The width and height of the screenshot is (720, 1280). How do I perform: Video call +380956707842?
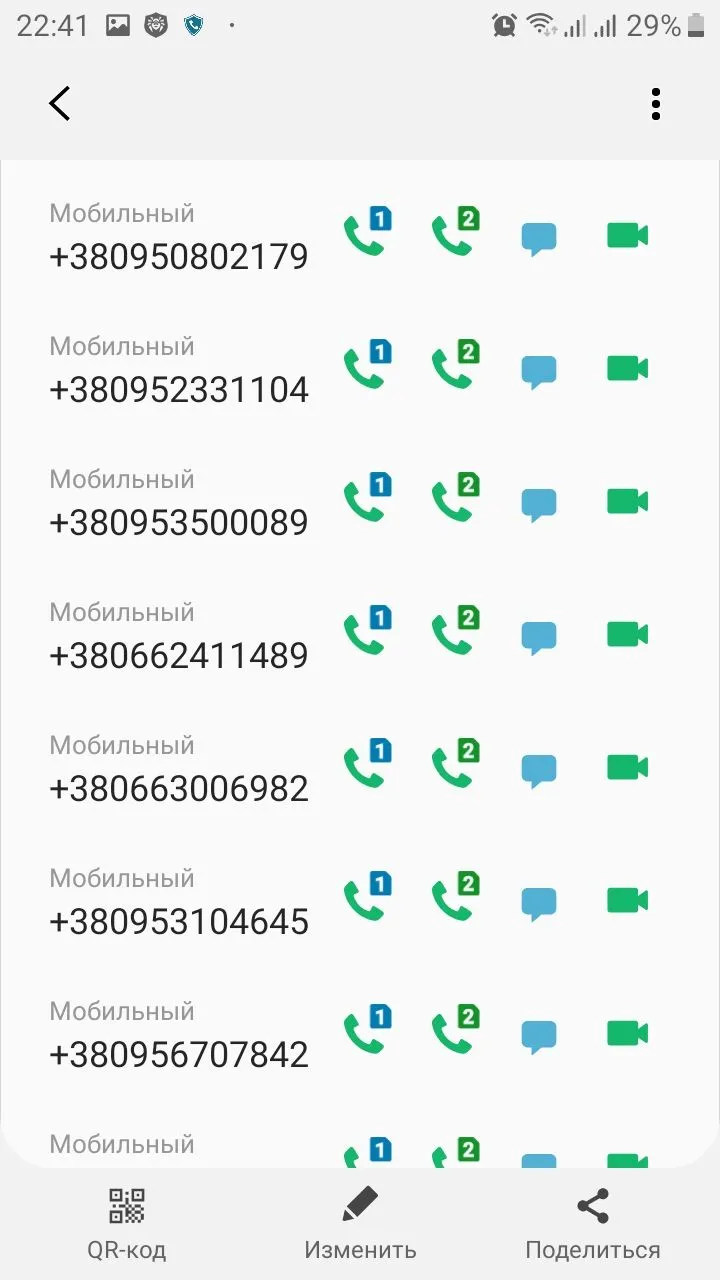627,1032
